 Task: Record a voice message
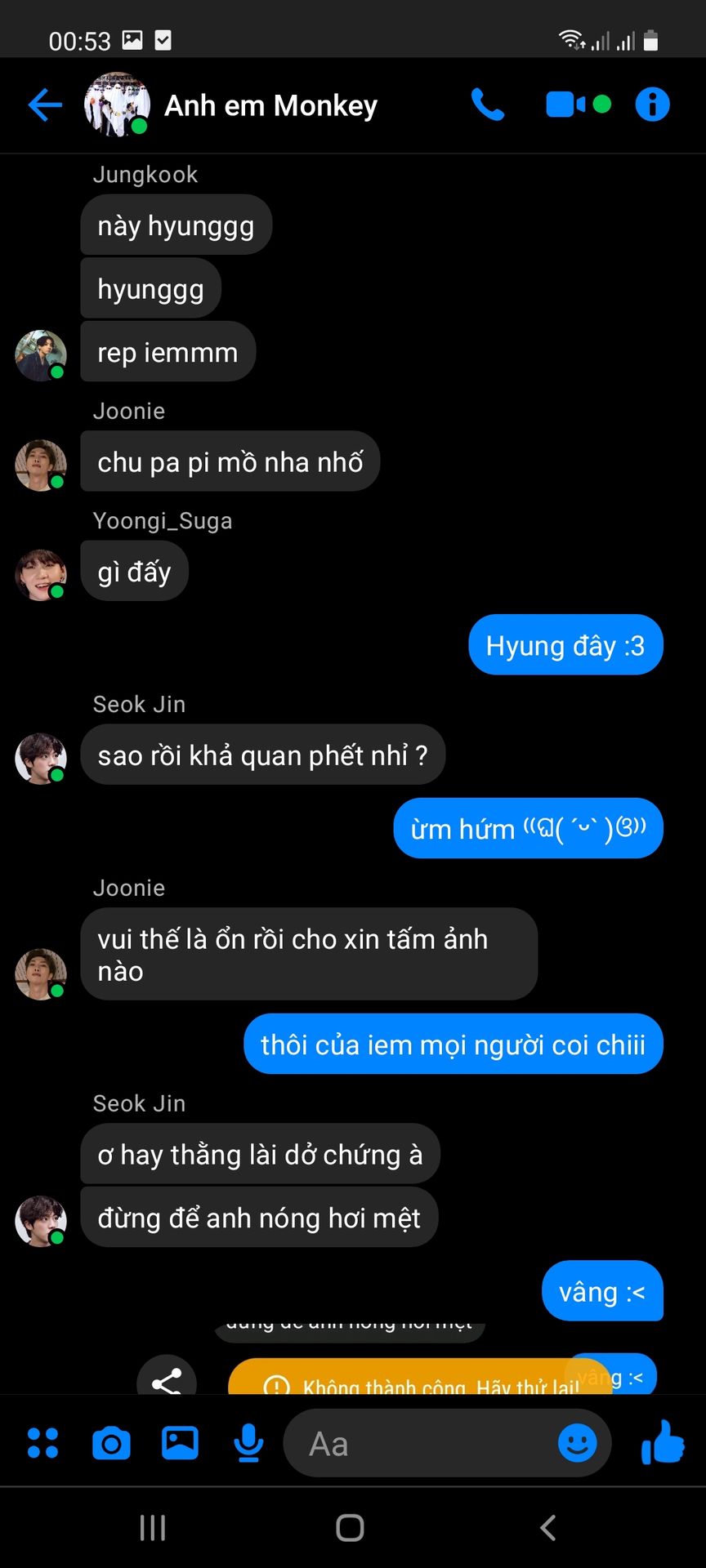coord(248,1443)
